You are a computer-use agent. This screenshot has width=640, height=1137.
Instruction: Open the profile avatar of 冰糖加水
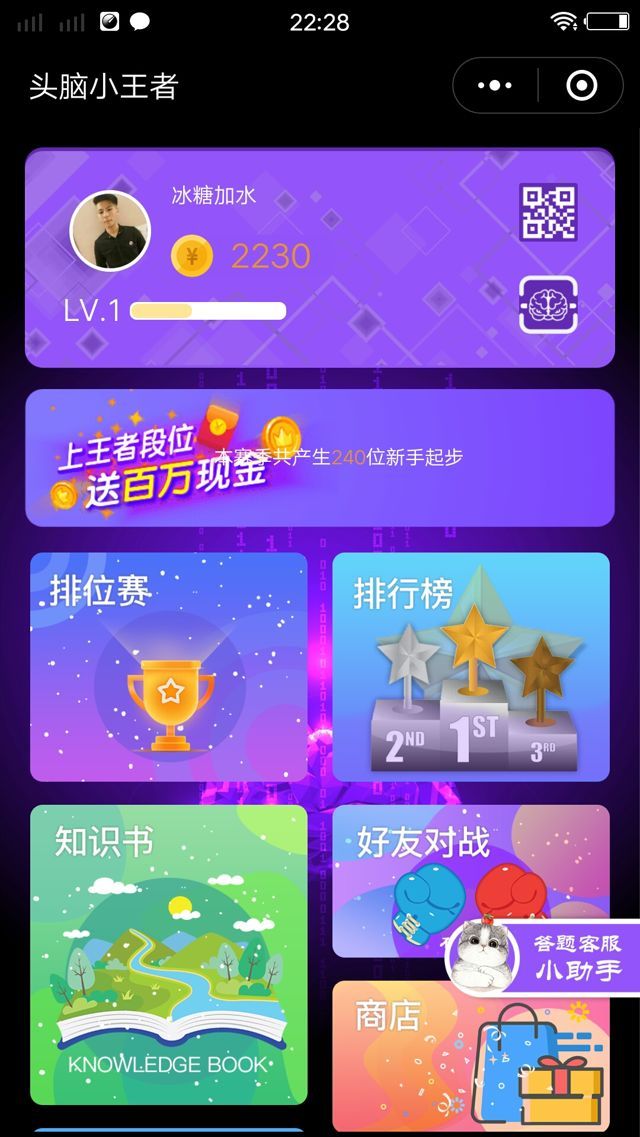click(x=110, y=231)
